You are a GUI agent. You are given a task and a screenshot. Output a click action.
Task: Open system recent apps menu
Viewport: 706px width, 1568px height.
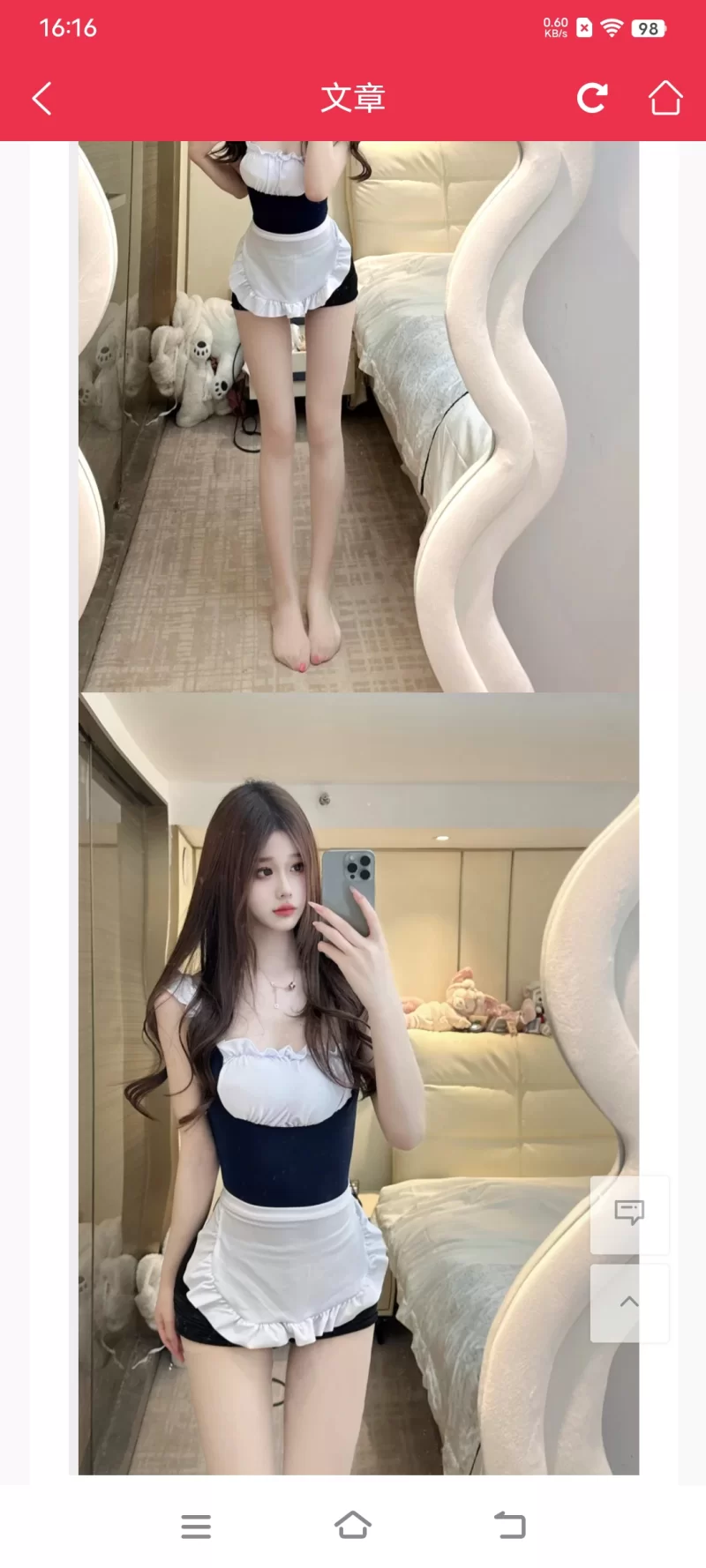coord(196,1526)
